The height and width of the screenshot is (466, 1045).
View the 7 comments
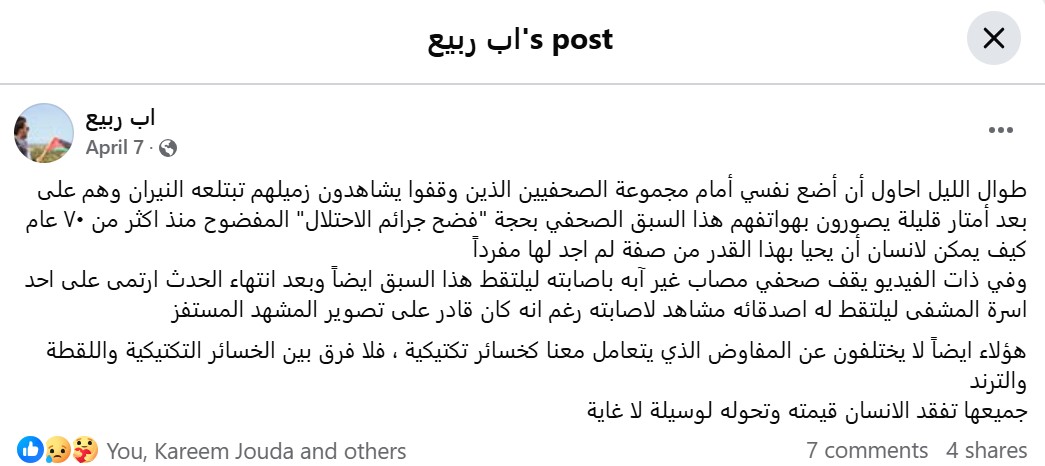(x=867, y=451)
